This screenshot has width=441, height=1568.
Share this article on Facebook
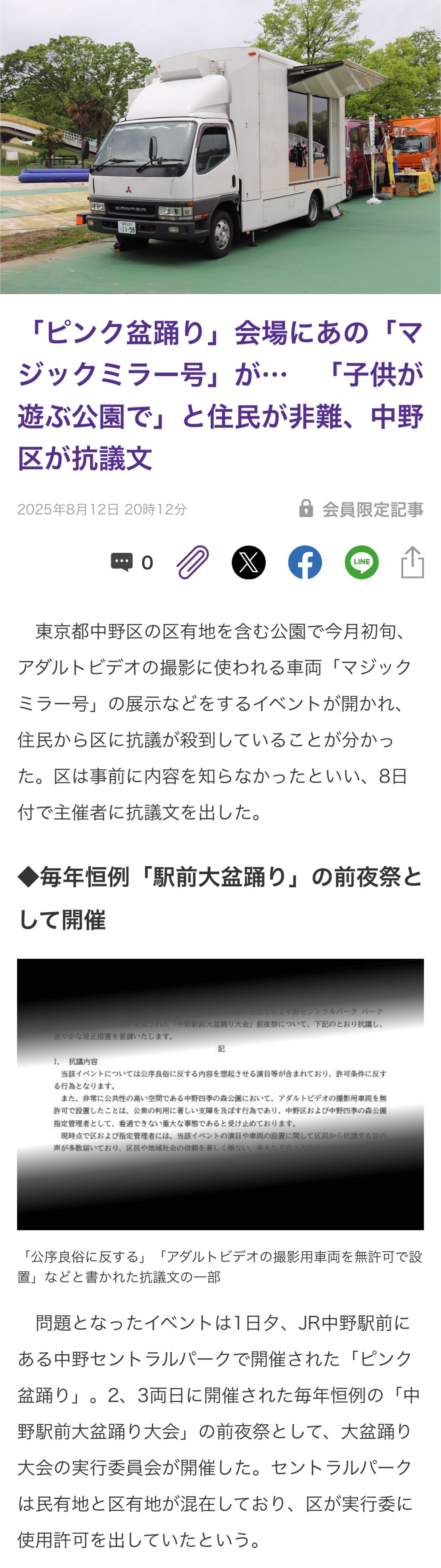[305, 562]
